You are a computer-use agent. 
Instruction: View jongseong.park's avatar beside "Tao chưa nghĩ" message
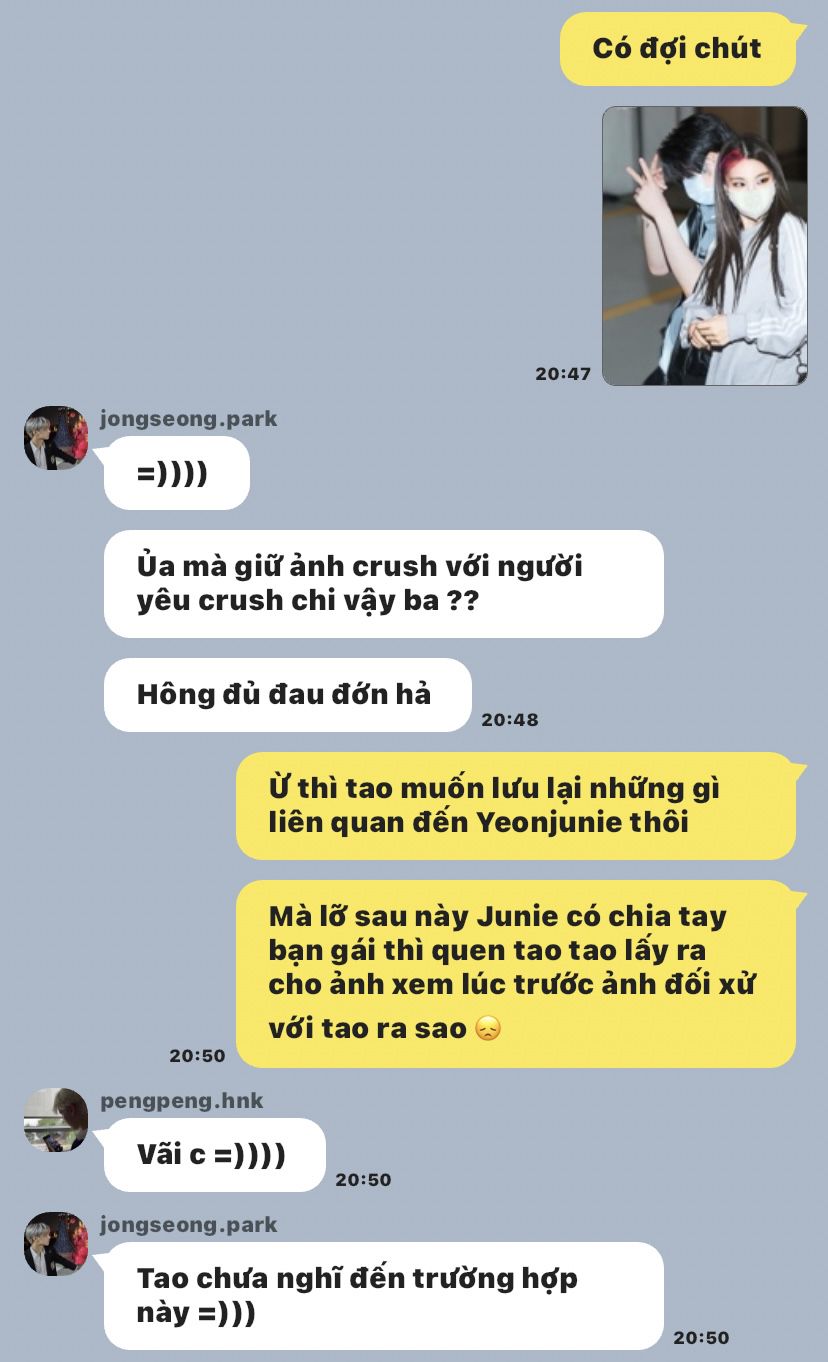coord(56,1244)
